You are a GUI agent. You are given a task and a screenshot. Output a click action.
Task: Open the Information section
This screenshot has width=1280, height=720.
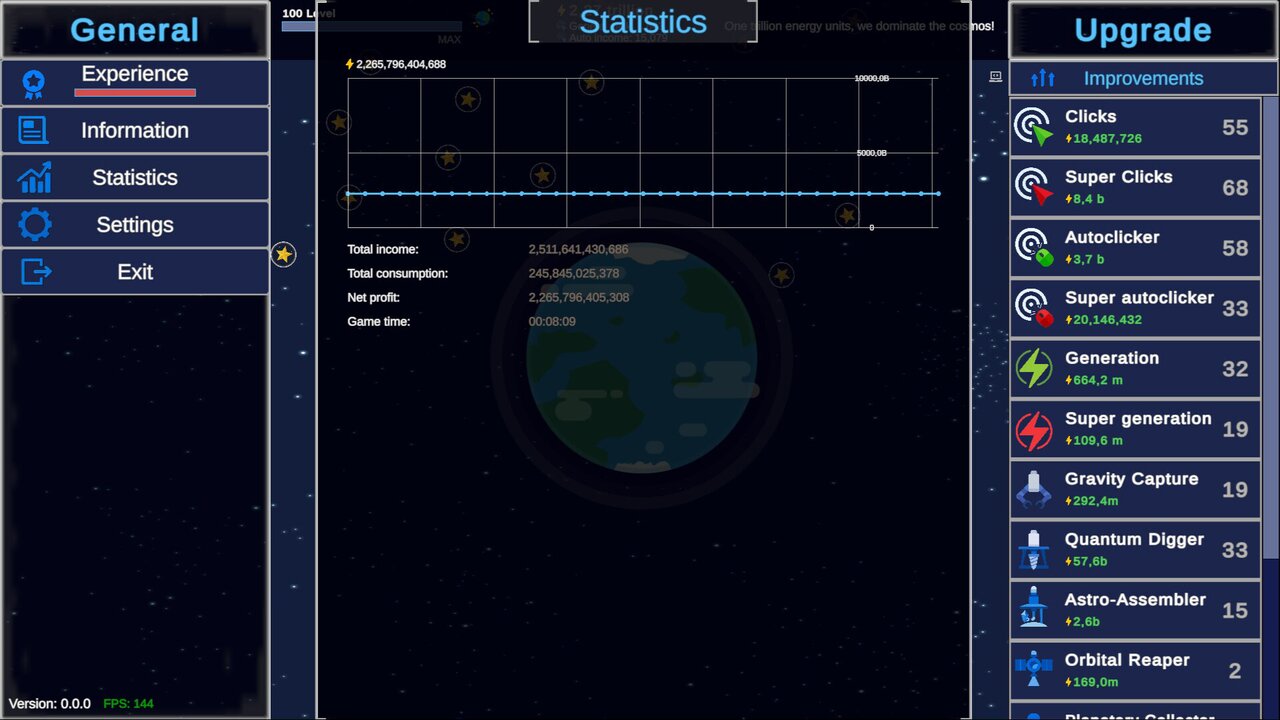135,130
